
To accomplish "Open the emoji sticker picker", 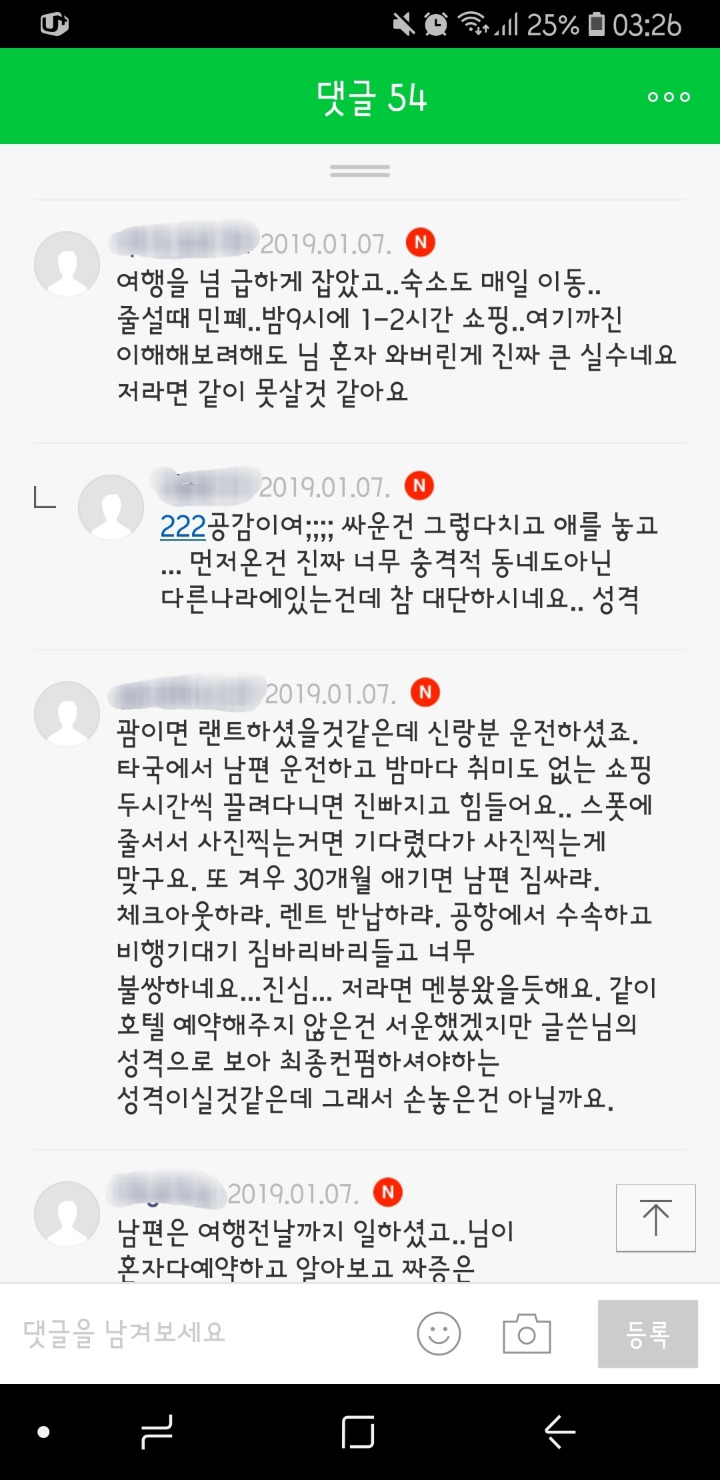I will coord(439,1334).
